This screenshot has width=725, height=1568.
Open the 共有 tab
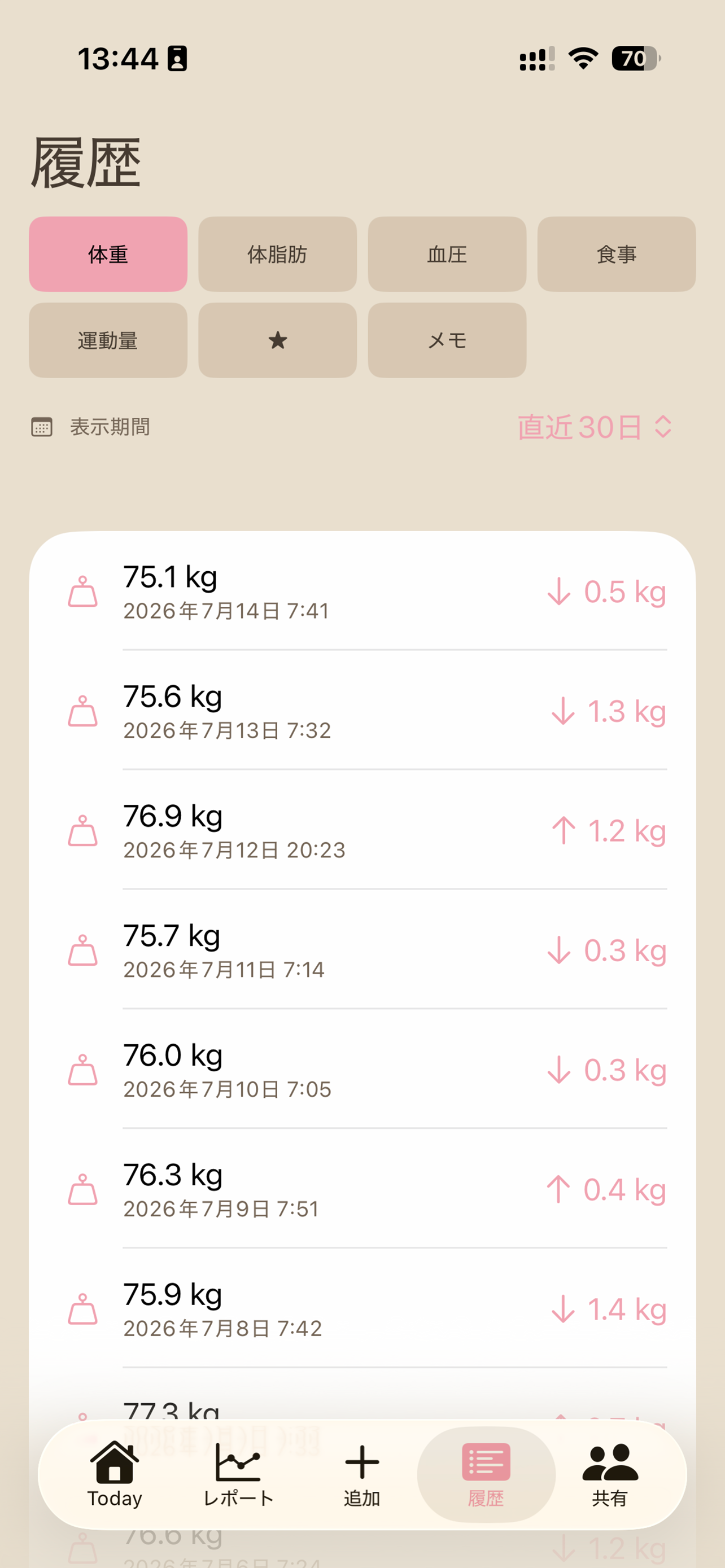(x=610, y=1474)
